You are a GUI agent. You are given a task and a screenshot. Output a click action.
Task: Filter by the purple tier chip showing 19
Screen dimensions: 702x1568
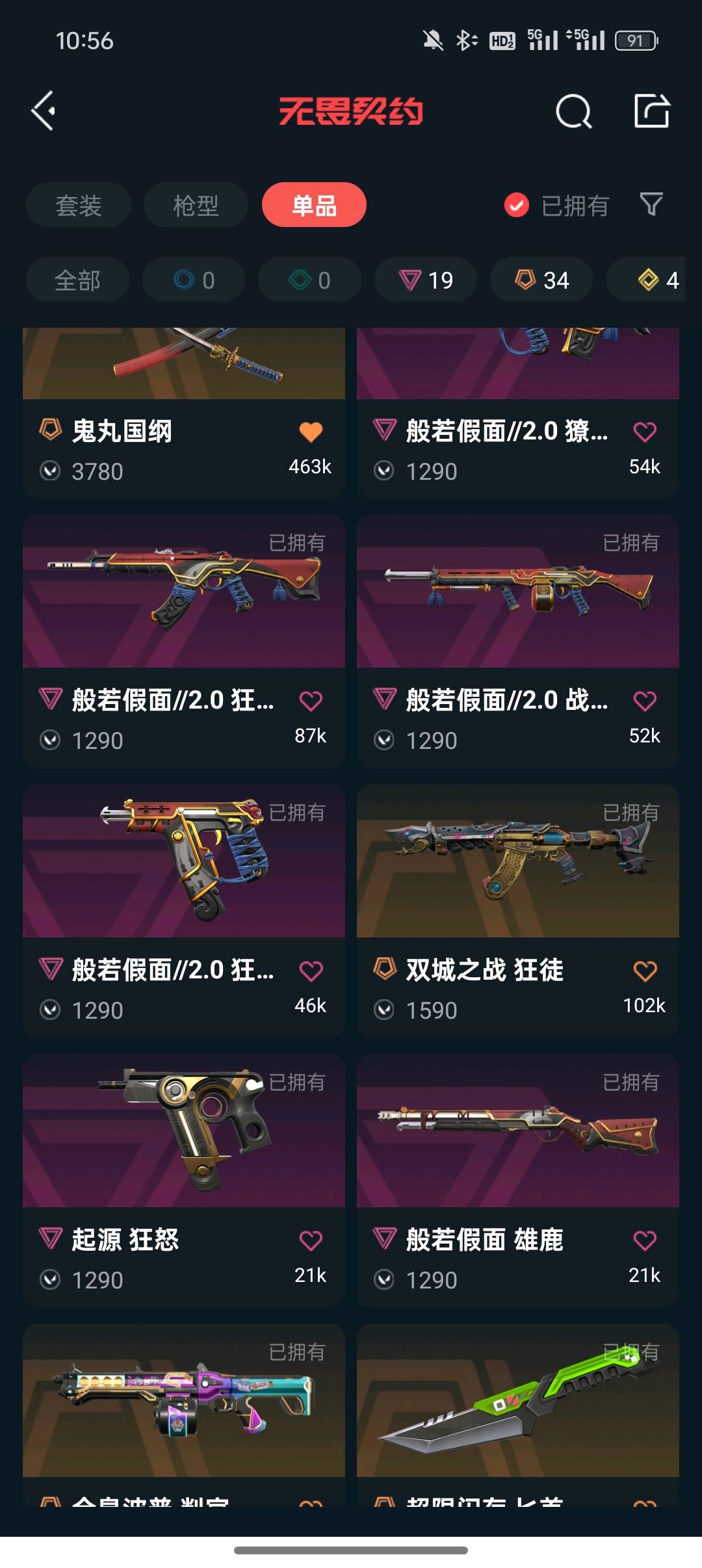pyautogui.click(x=426, y=280)
